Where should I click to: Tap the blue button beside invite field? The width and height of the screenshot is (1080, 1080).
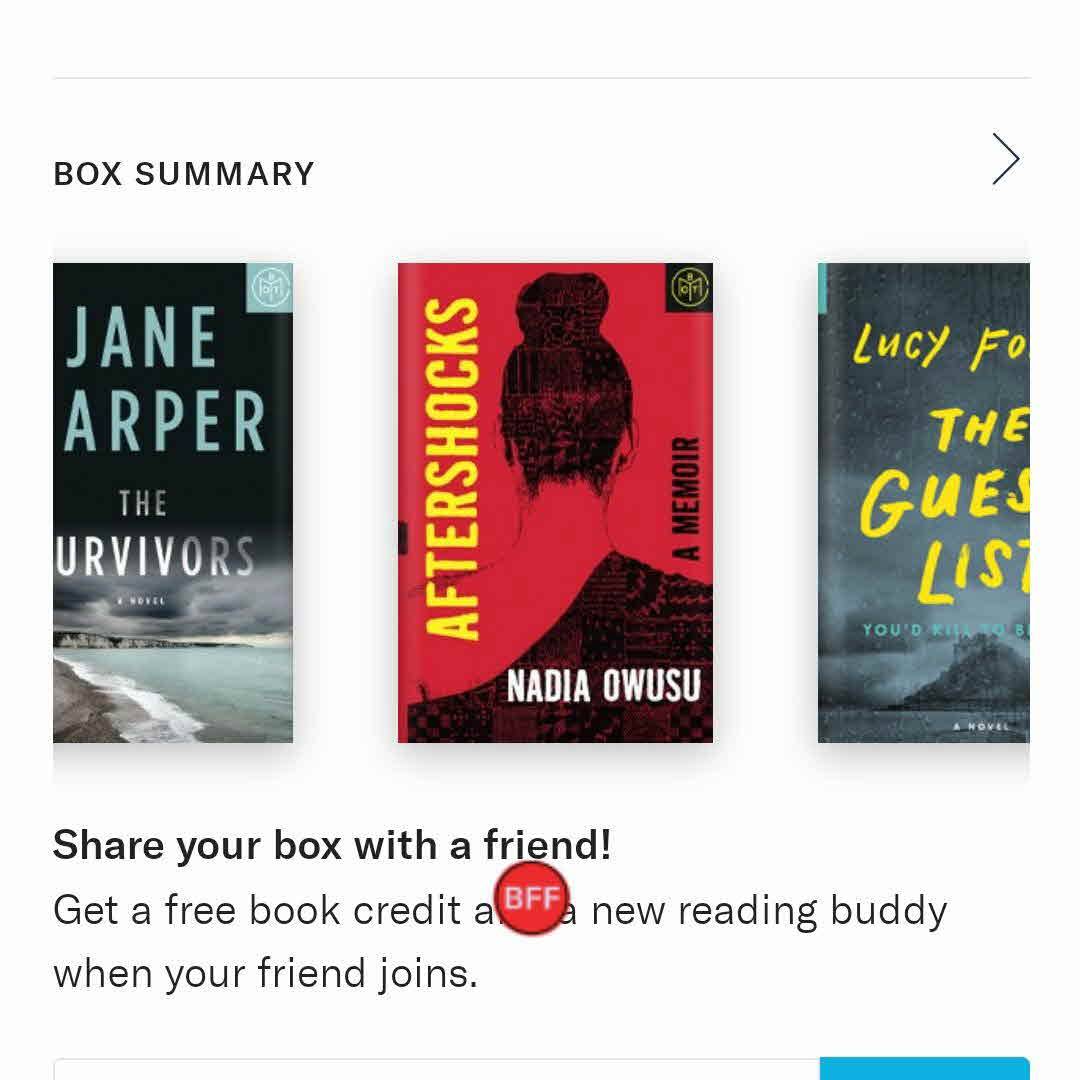click(924, 1068)
